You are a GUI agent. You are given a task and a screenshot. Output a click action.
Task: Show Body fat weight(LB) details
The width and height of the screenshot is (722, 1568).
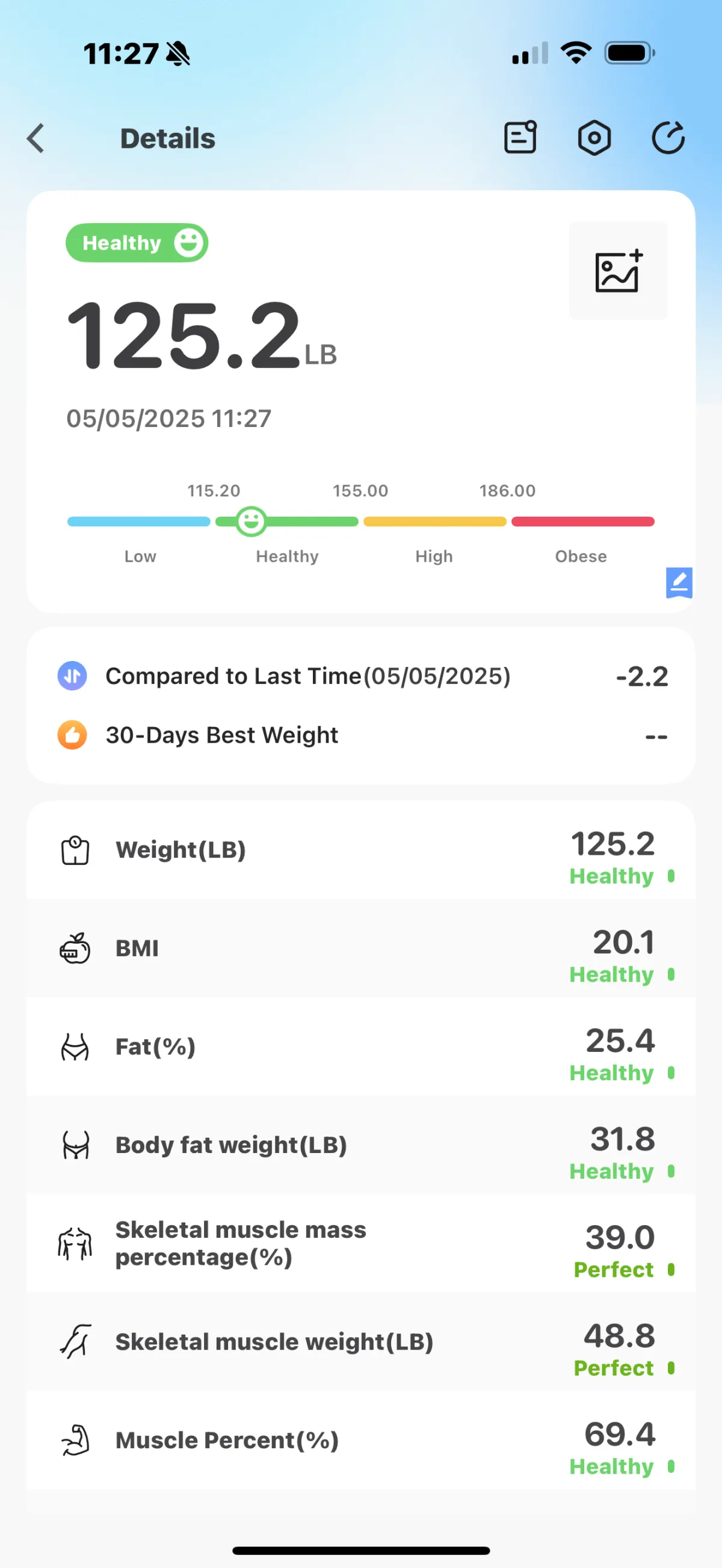click(361, 1145)
